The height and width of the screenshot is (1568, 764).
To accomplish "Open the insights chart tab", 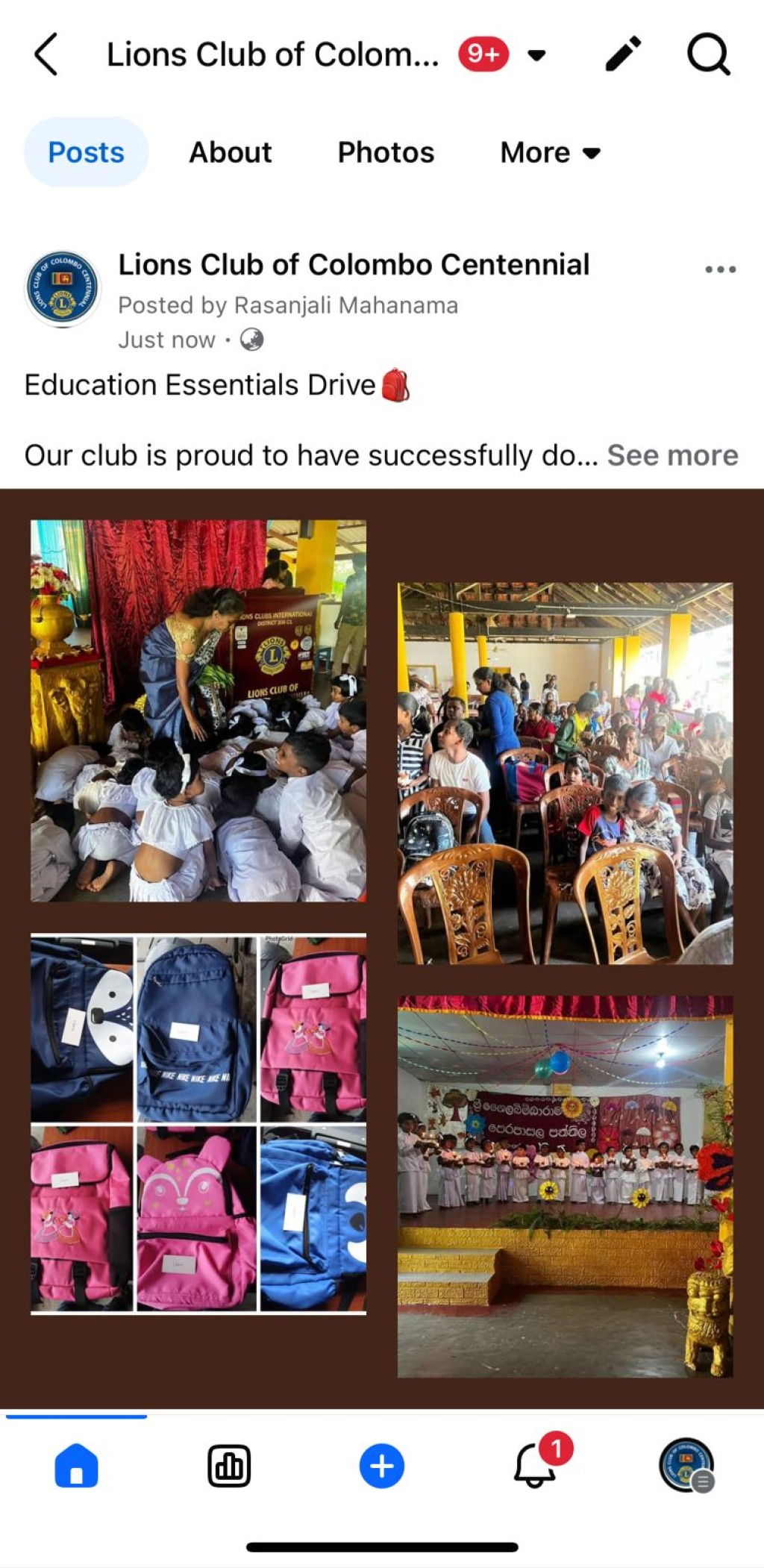I will [x=229, y=1467].
